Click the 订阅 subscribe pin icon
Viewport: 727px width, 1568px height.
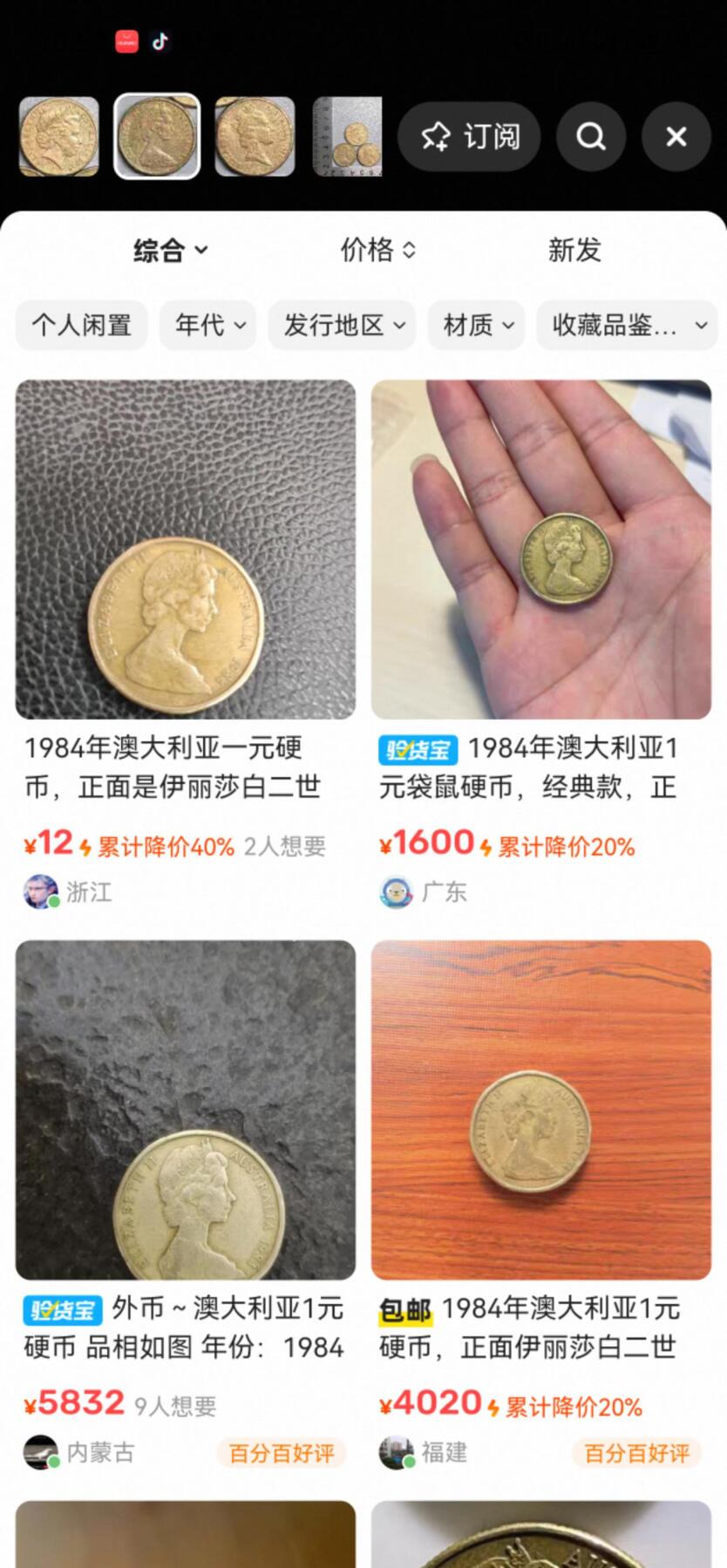(x=468, y=137)
